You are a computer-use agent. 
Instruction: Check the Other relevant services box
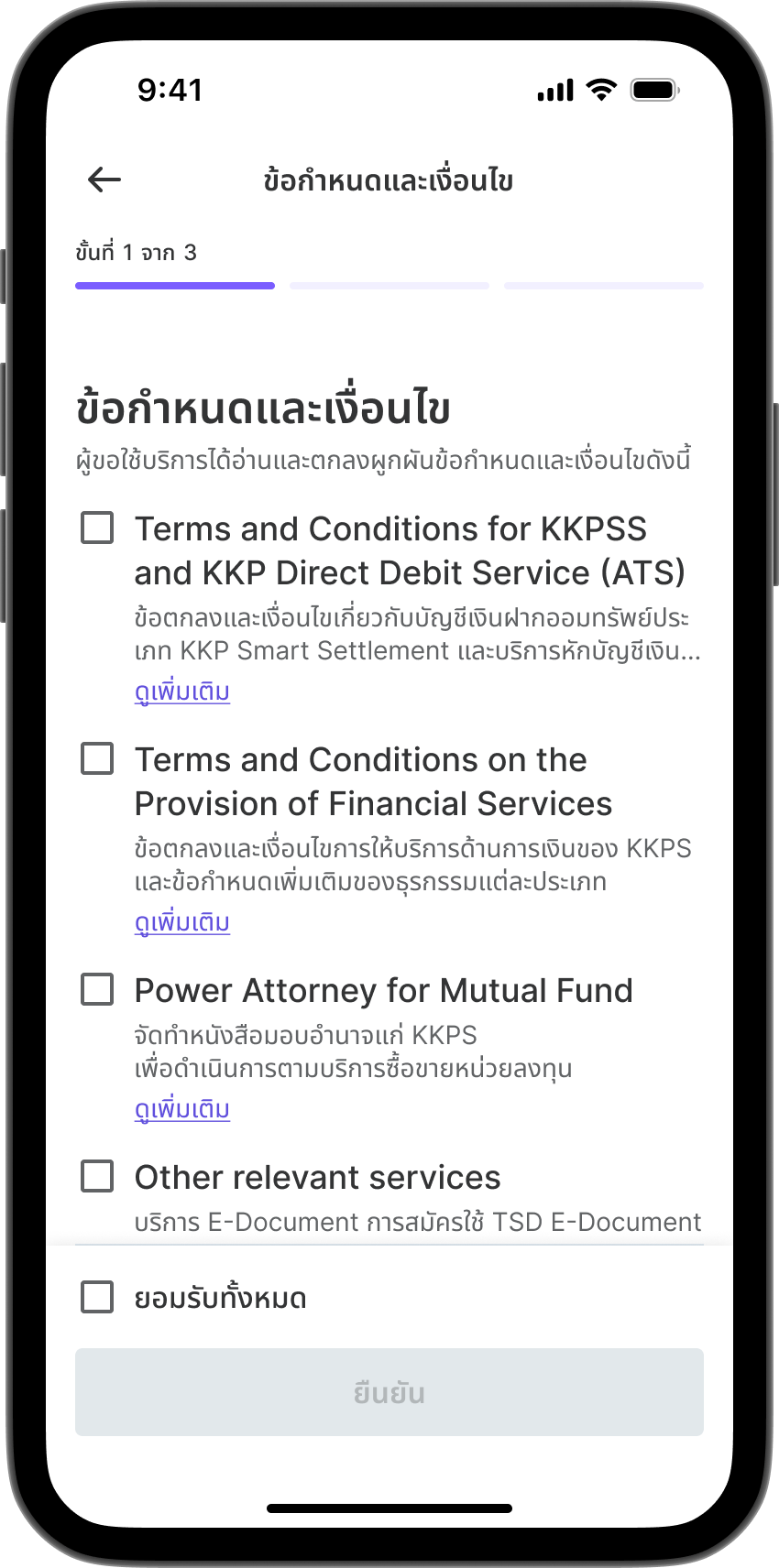click(x=97, y=1176)
